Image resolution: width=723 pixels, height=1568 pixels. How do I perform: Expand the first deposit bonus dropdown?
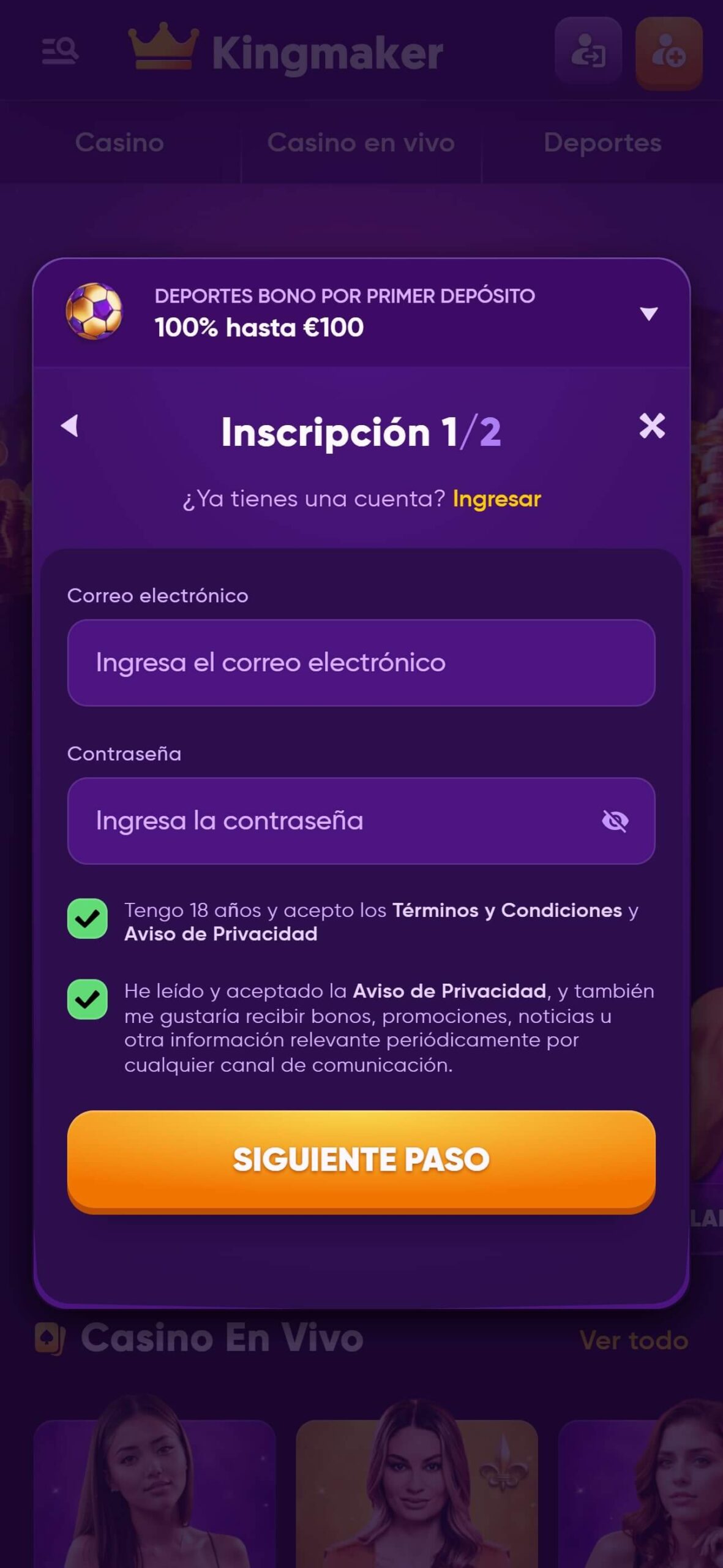coord(648,314)
